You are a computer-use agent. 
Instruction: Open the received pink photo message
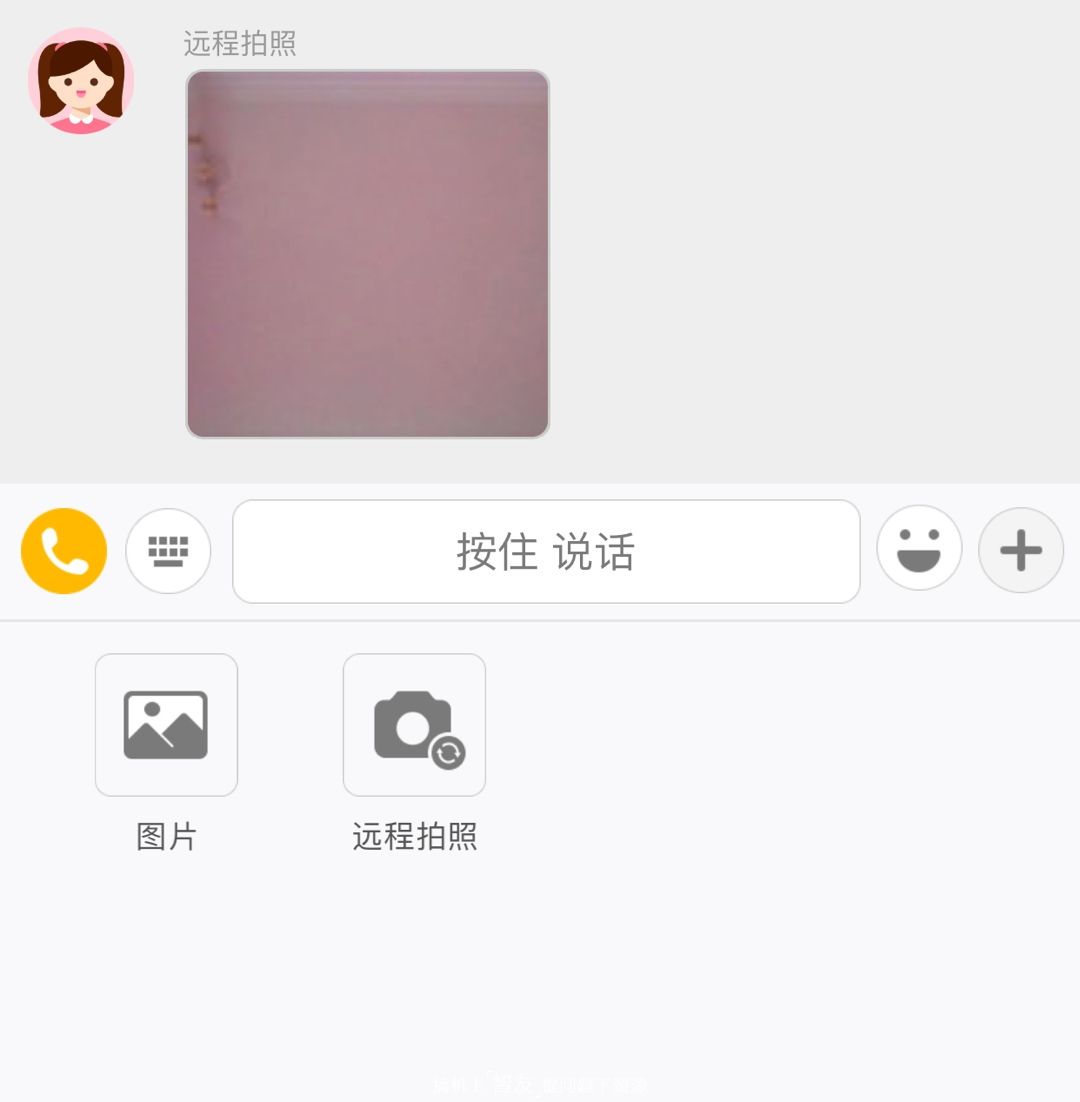(x=367, y=253)
